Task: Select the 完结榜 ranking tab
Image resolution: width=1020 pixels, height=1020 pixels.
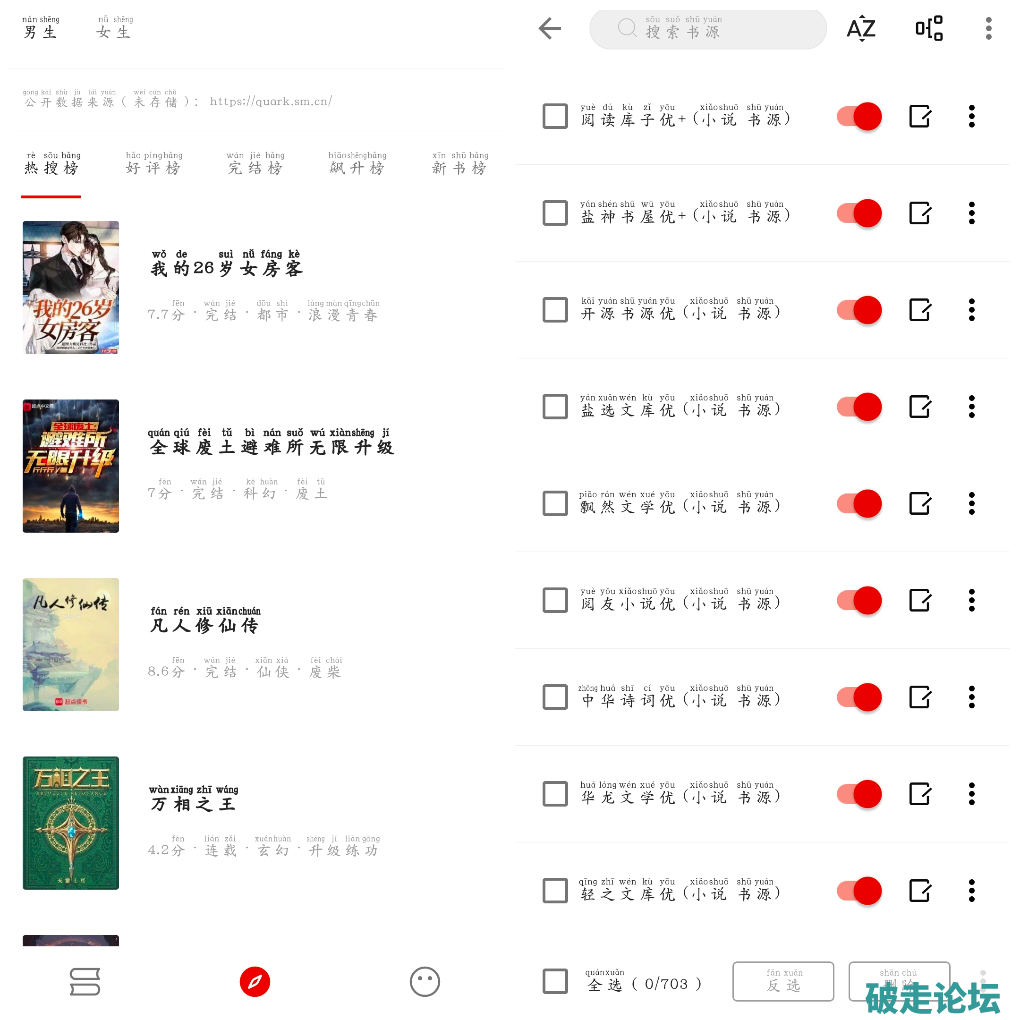Action: pos(255,166)
